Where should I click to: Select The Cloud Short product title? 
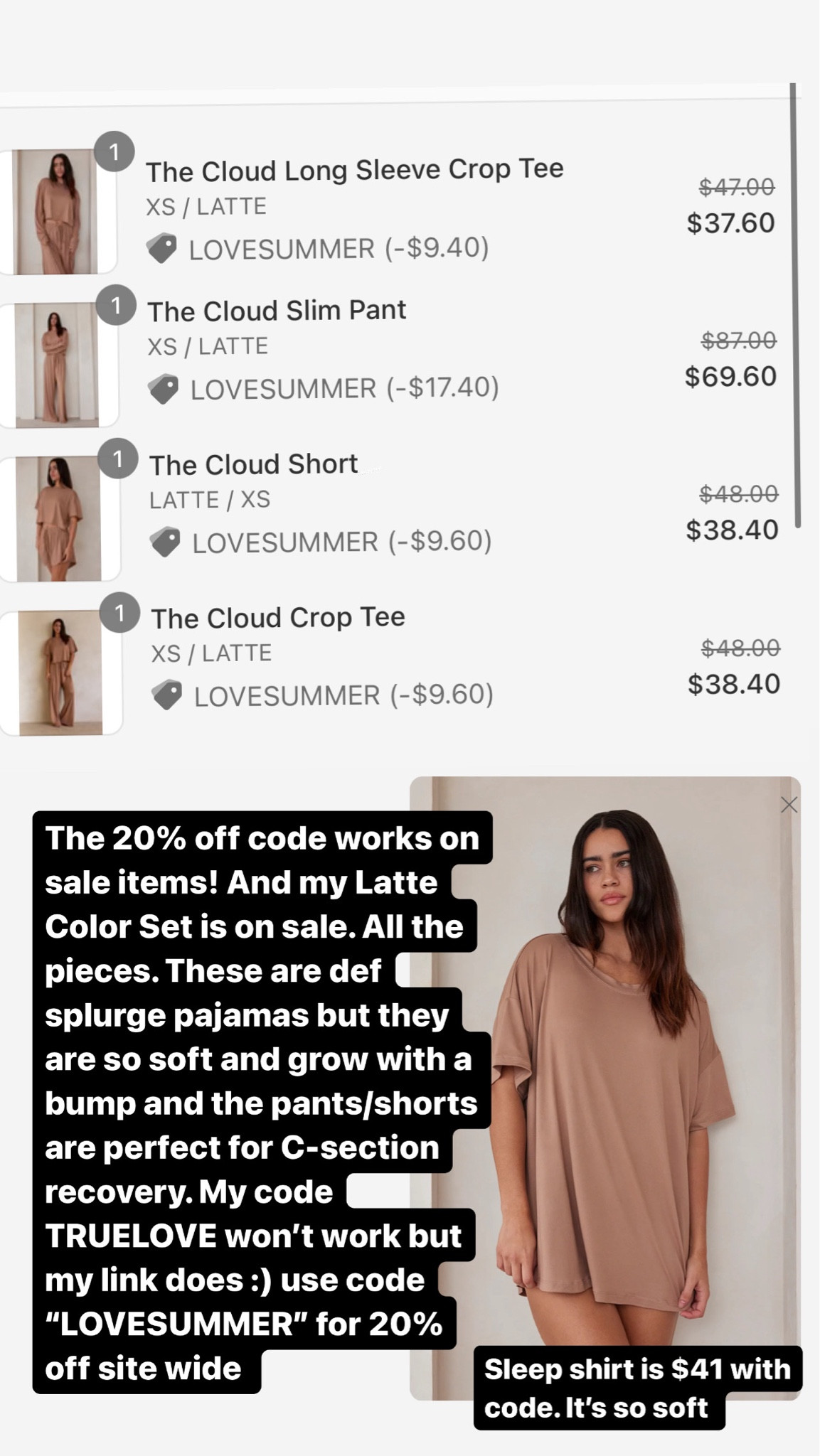253,464
